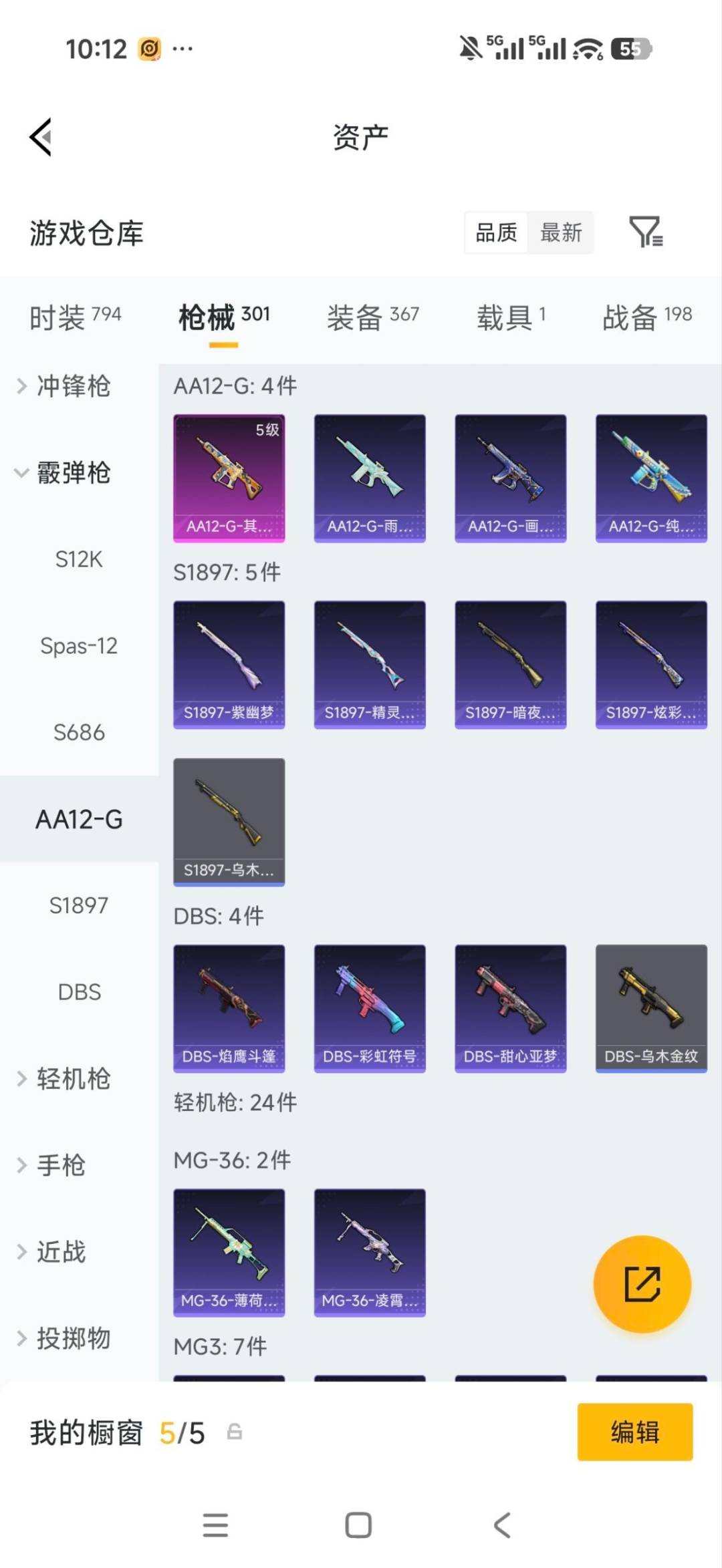Open the DBS-彩虹符号 skin card
Viewport: 722px width, 1568px height.
370,1009
